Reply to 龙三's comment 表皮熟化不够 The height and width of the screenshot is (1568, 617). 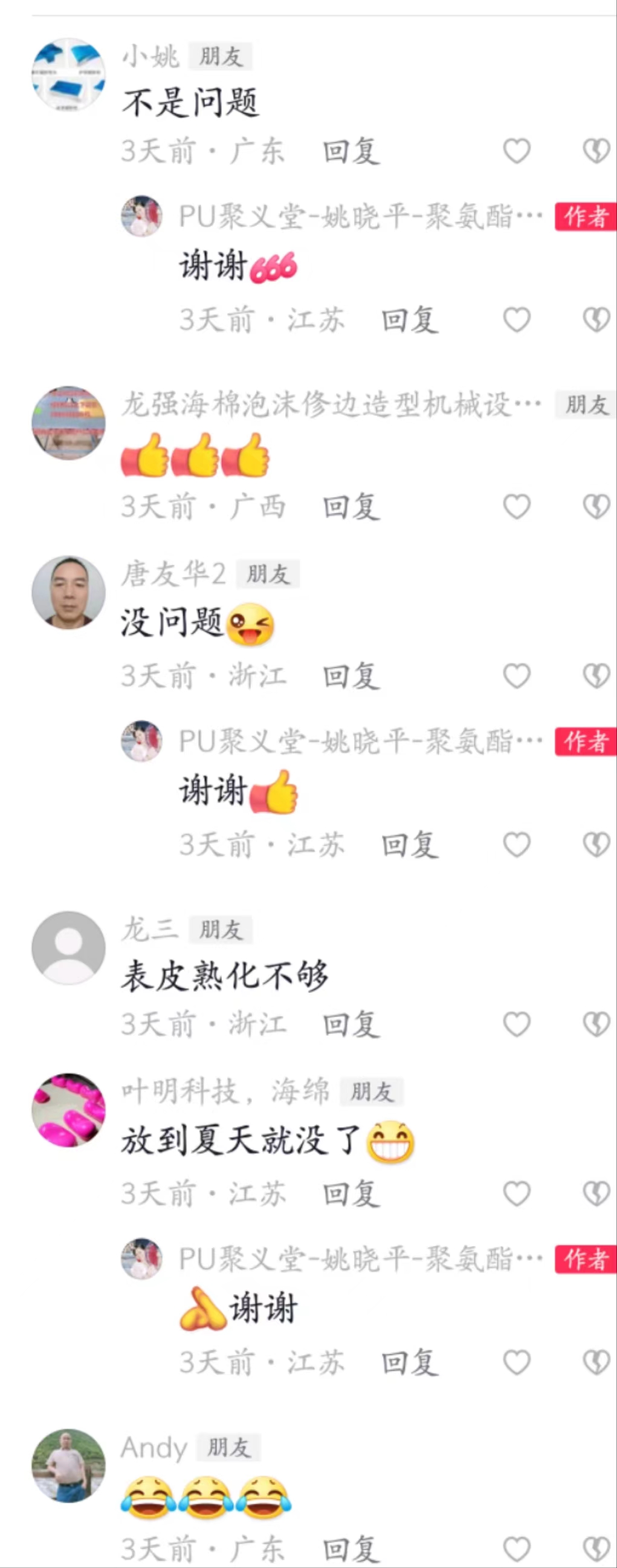pos(351,1024)
